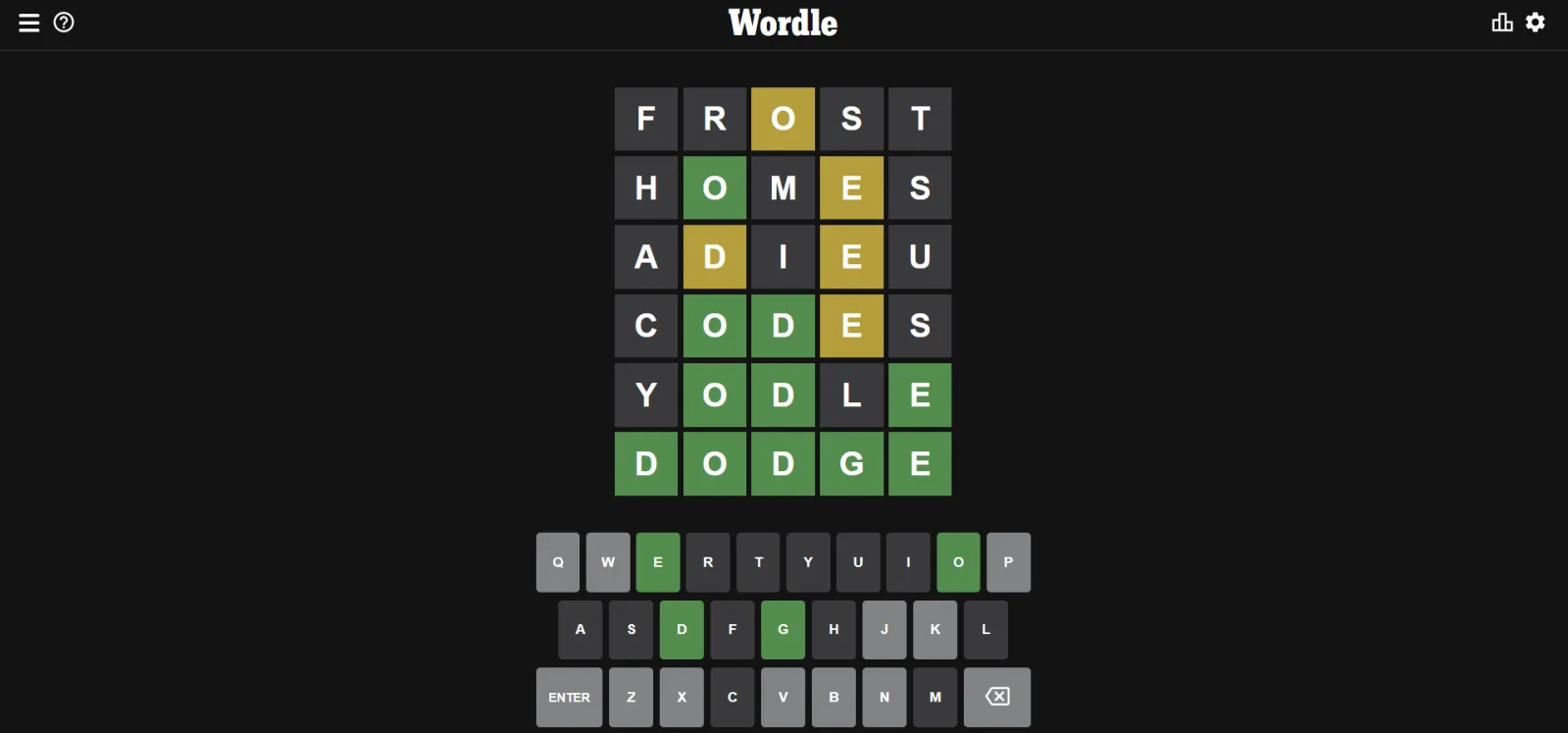The width and height of the screenshot is (1568, 733).
Task: Select the Z key
Action: click(631, 698)
